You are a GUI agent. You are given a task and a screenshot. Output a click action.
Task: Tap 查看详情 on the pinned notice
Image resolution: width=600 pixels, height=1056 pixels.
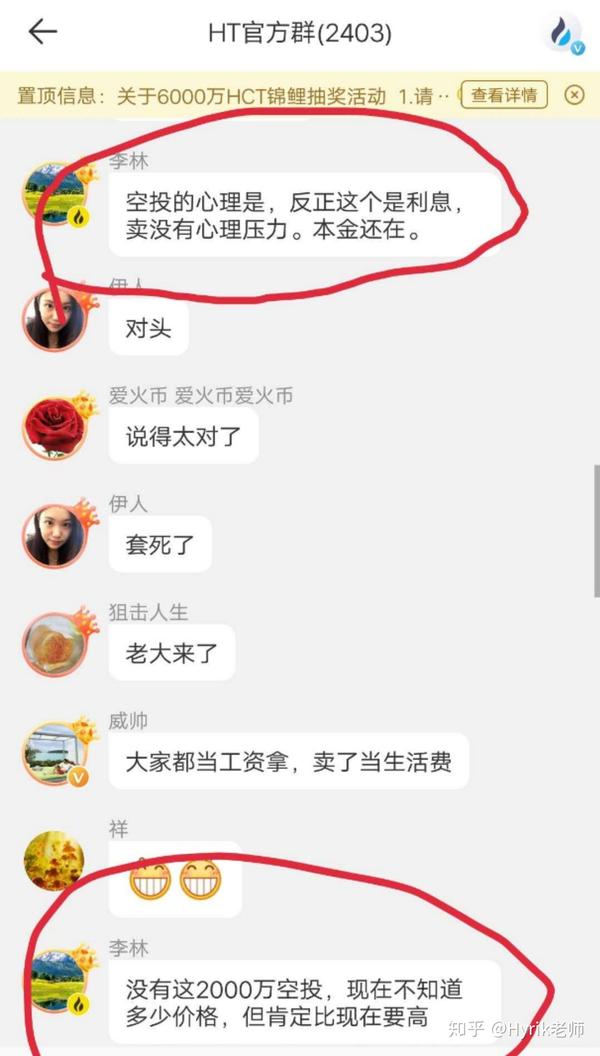[504, 95]
